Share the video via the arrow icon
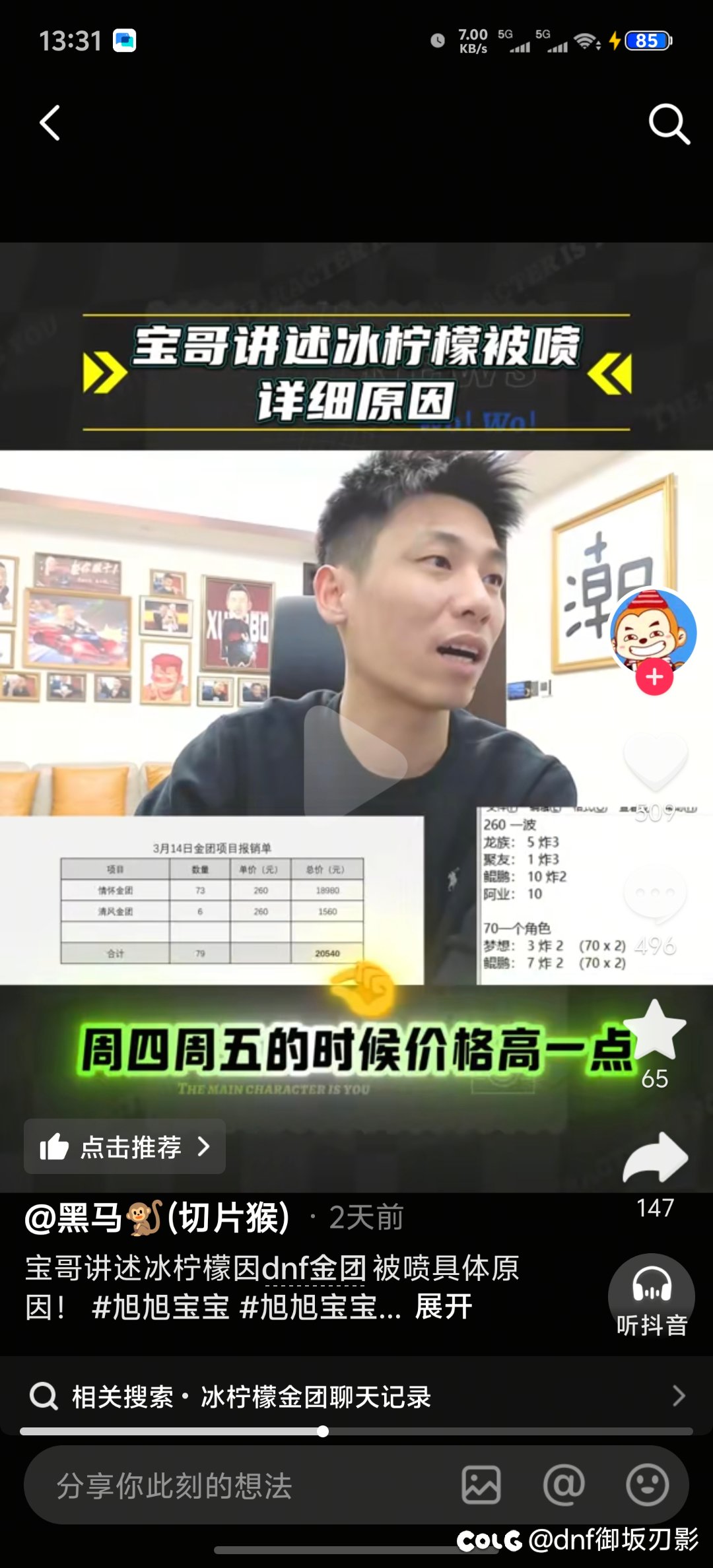The height and width of the screenshot is (1568, 713). [x=655, y=1158]
